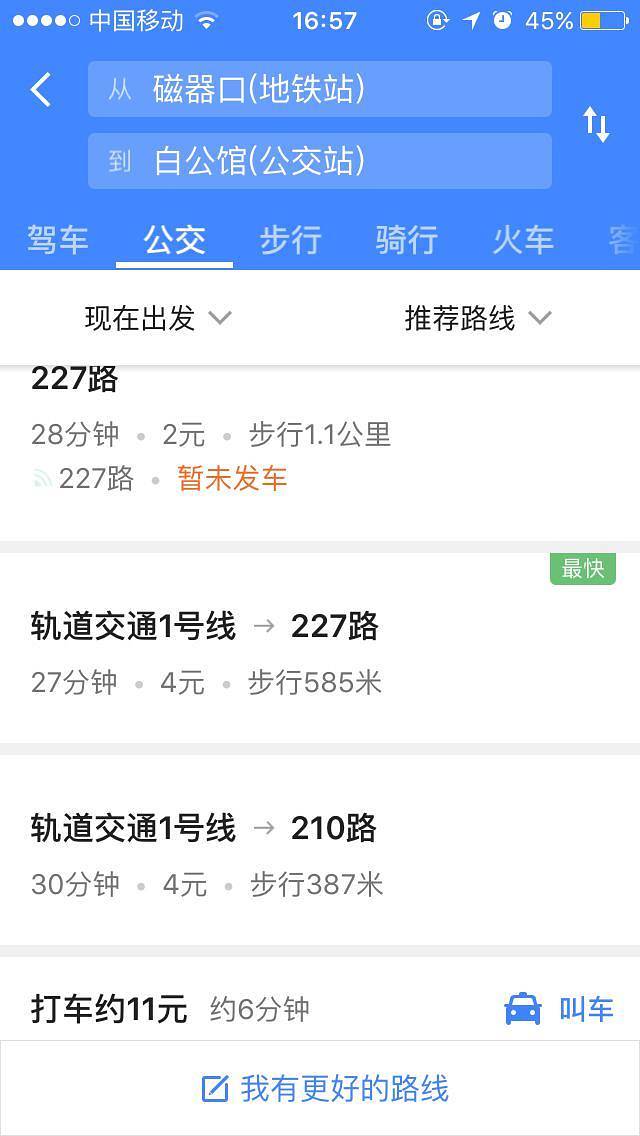The height and width of the screenshot is (1136, 640).
Task: Open route 轨道交通1号线 to 210路
Action: (320, 852)
